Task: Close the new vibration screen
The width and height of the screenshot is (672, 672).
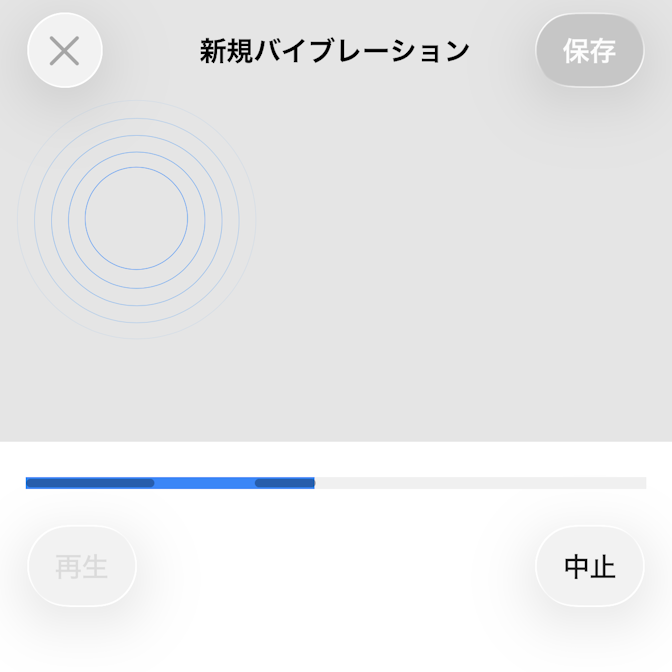Action: 65,51
